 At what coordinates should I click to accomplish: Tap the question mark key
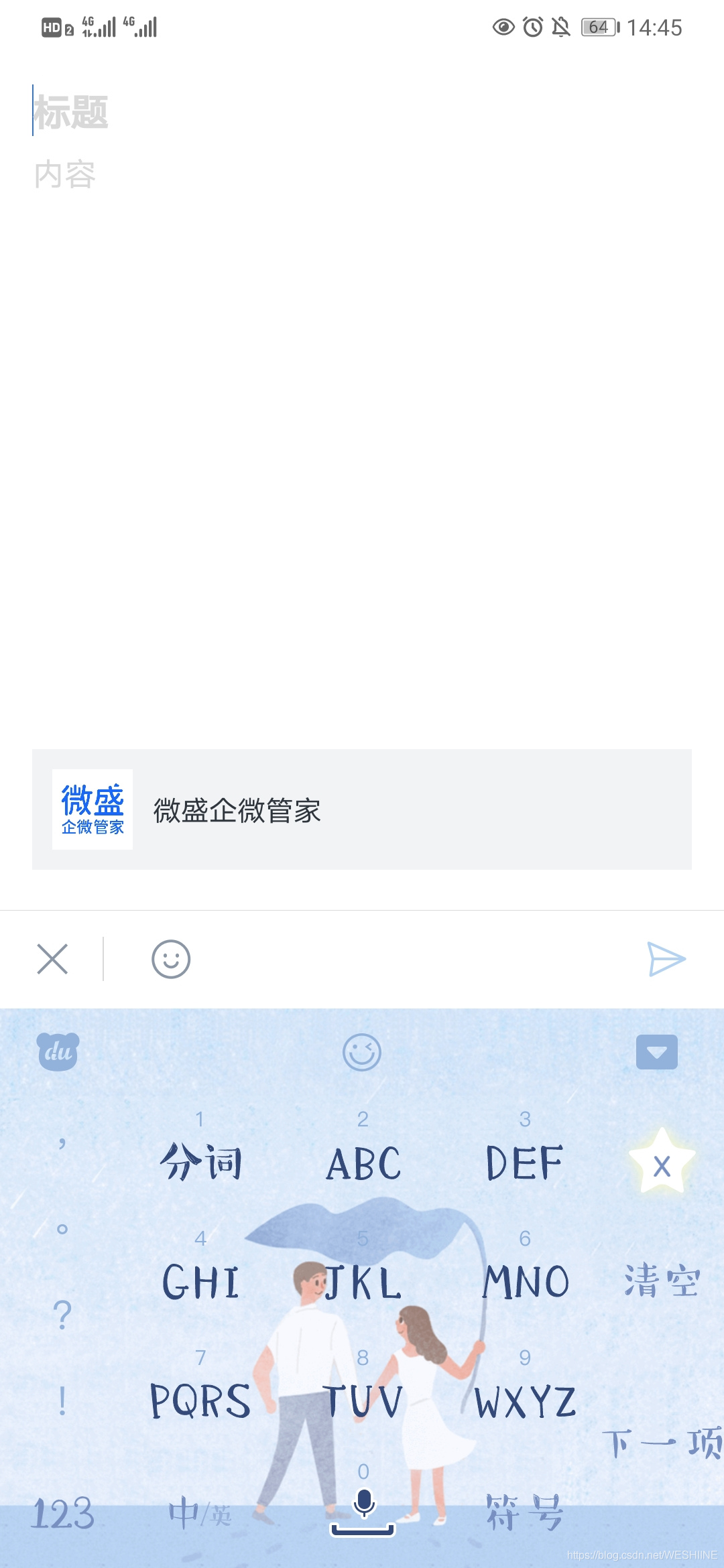coord(62,1315)
